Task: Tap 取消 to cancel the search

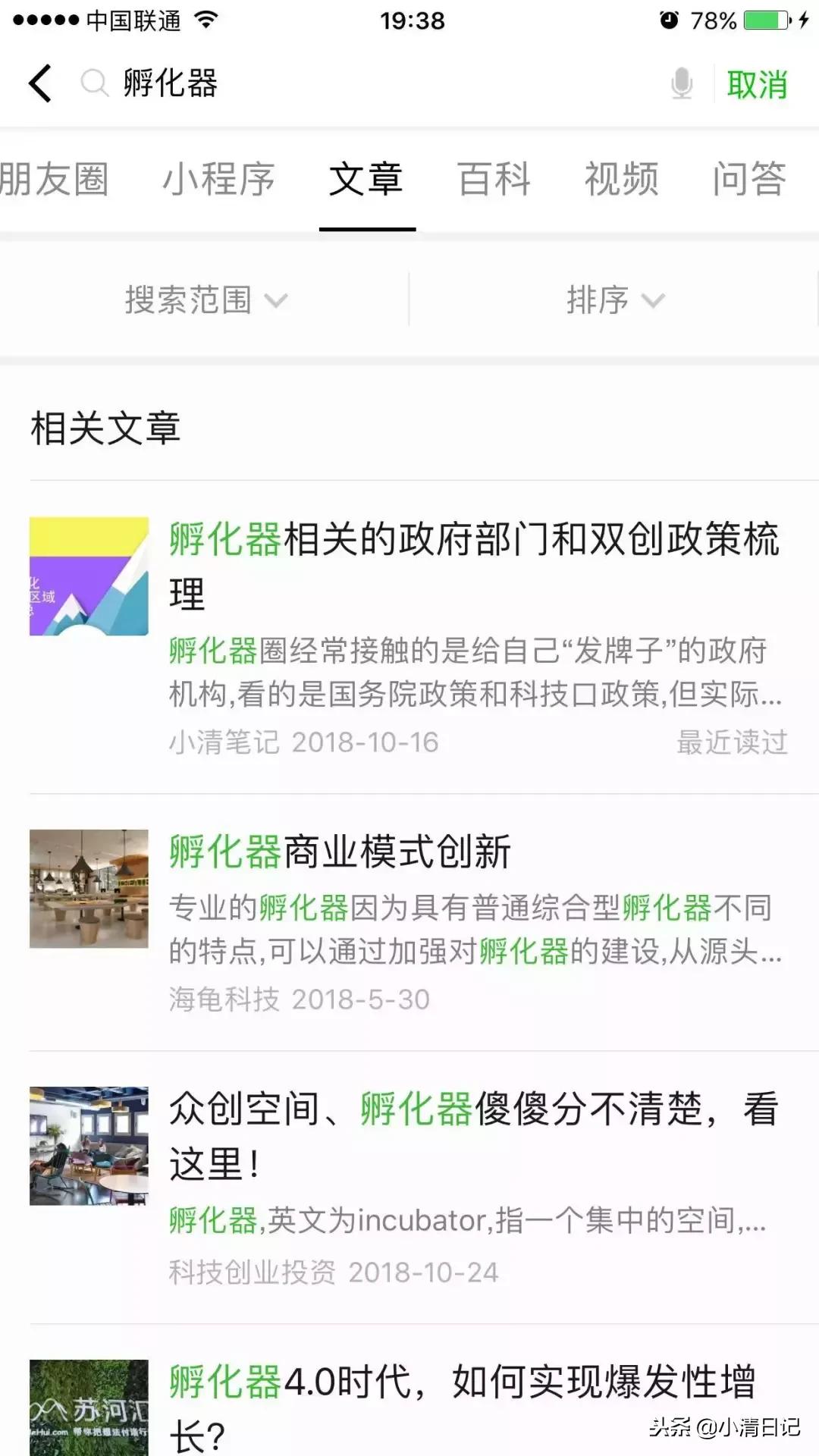Action: [756, 84]
